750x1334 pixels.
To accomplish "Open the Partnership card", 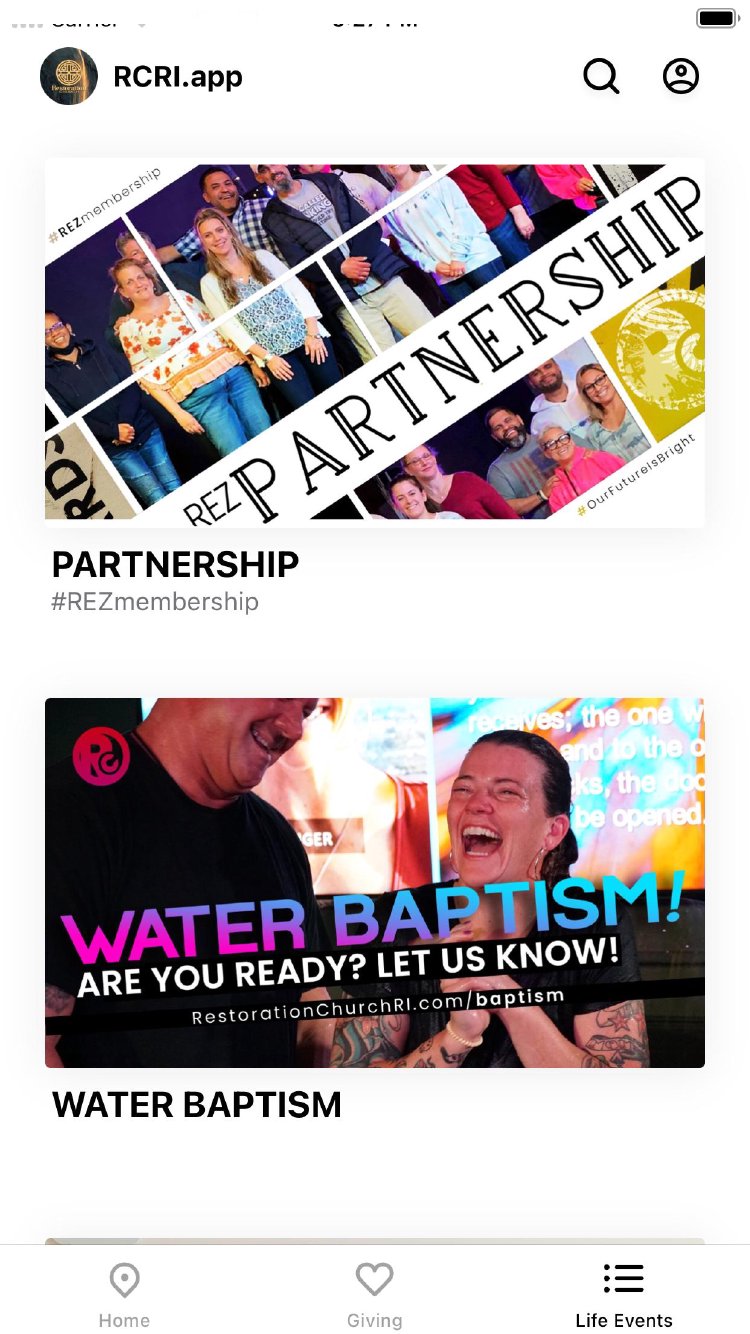I will click(x=374, y=343).
